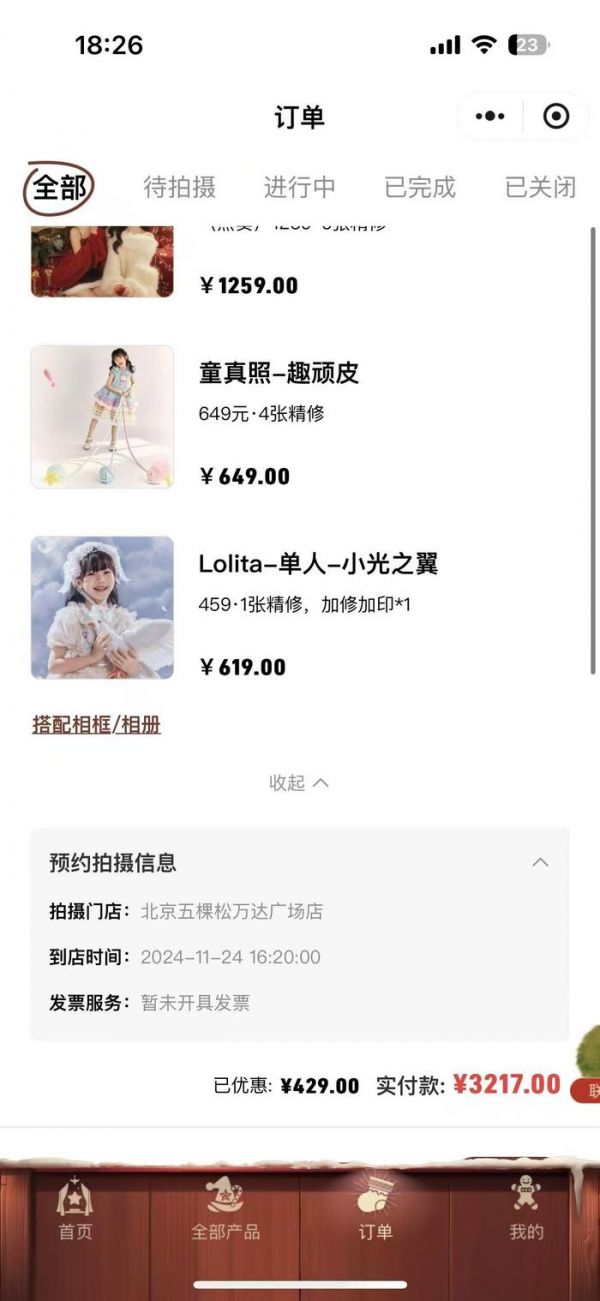Open the 全部产品 tab

pyautogui.click(x=225, y=1208)
